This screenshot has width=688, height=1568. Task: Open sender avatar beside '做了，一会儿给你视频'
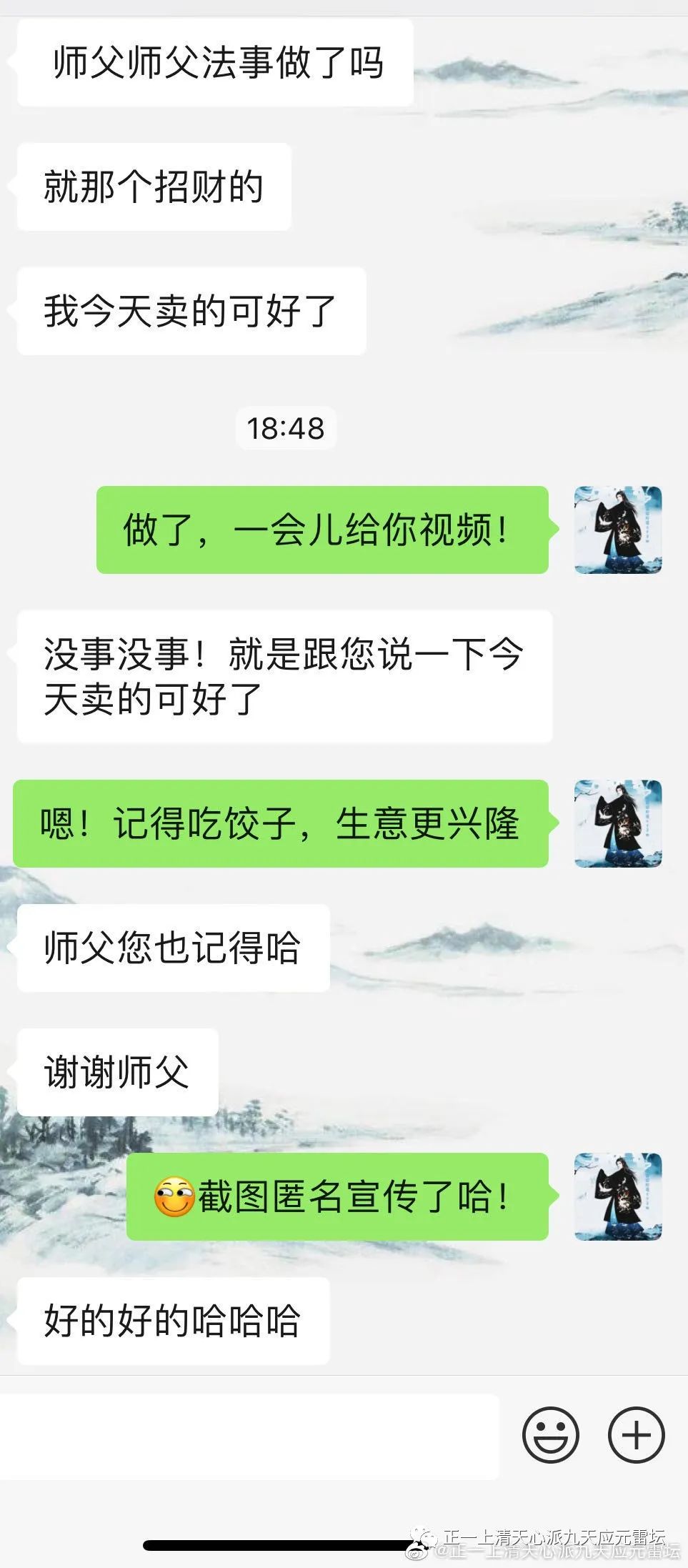pyautogui.click(x=618, y=530)
